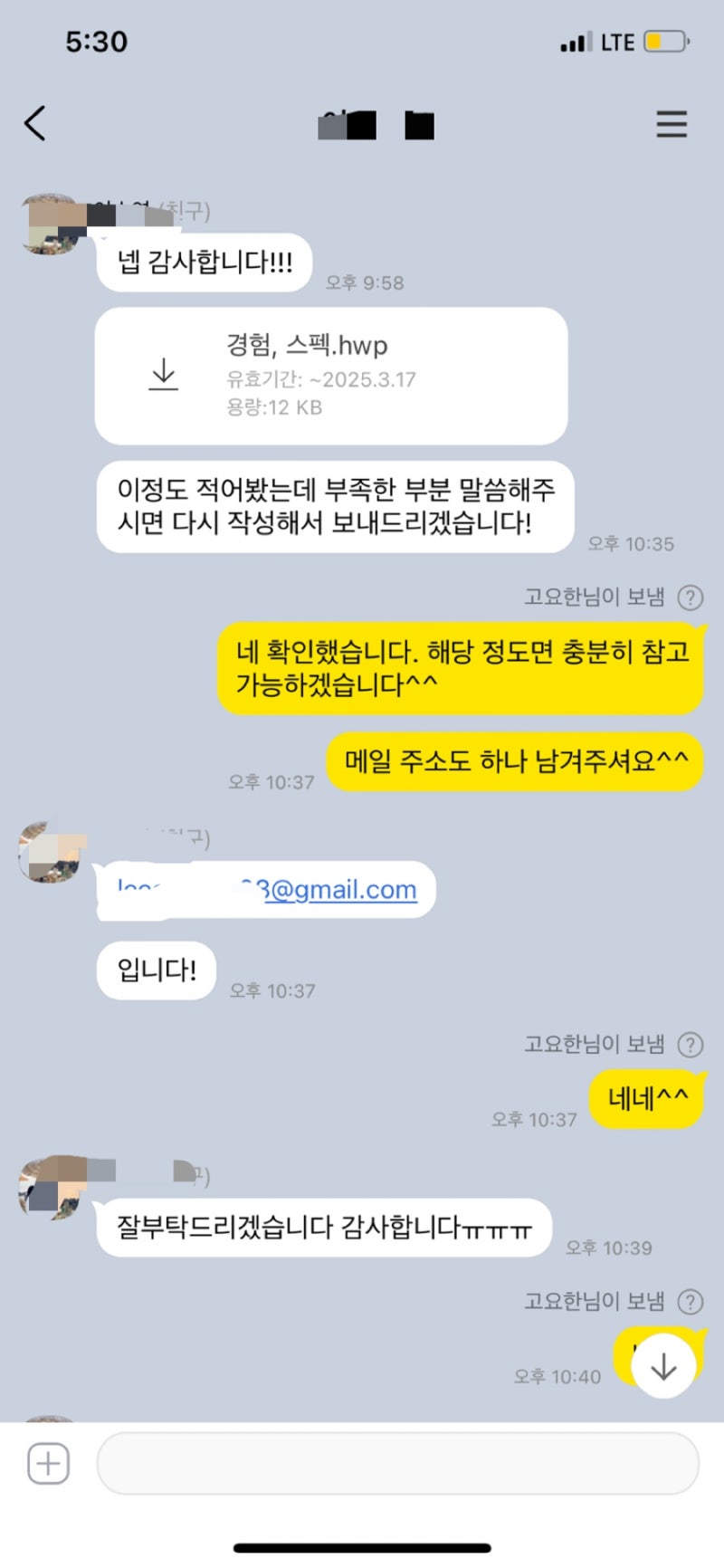Go back to the chat list
Image resolution: width=724 pixels, height=1568 pixels.
[35, 124]
